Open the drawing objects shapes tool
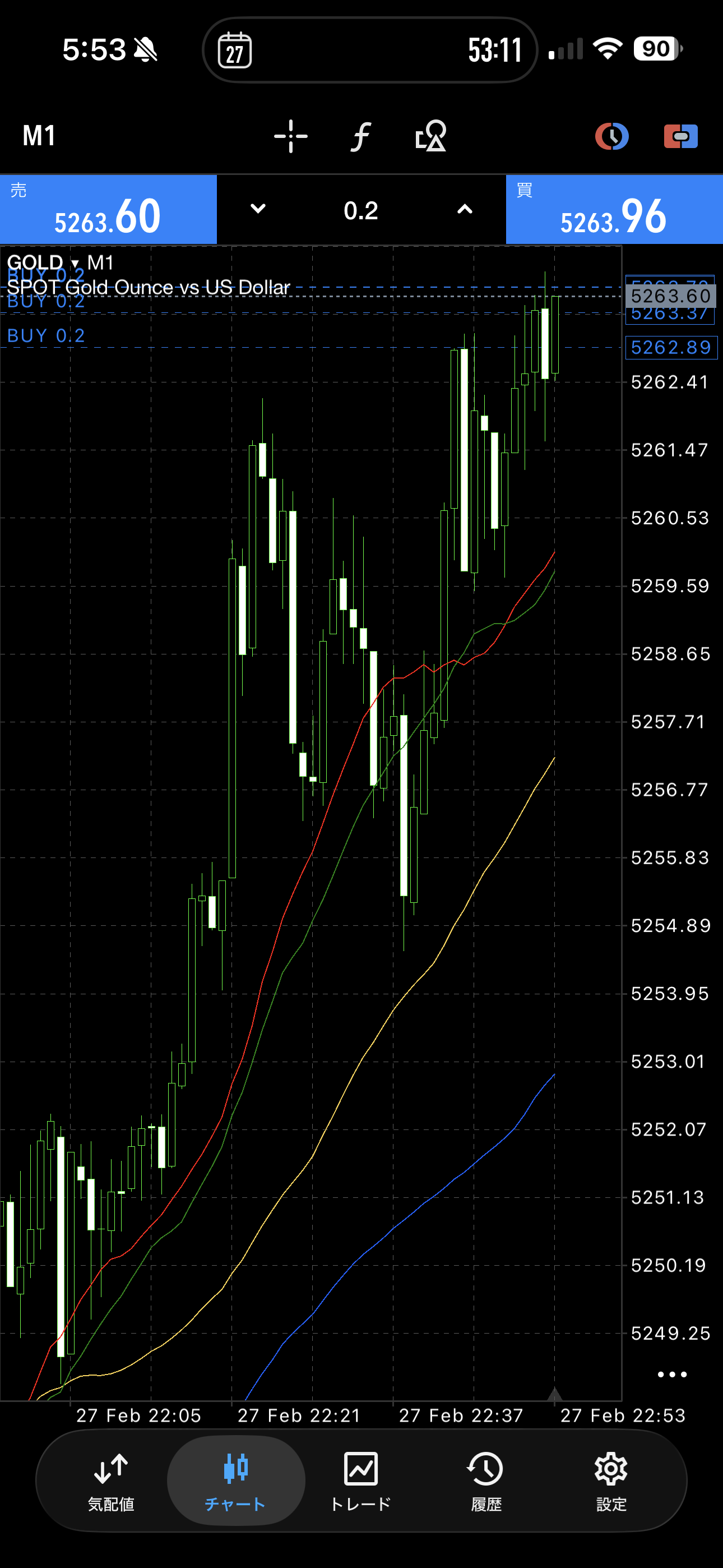 click(431, 136)
